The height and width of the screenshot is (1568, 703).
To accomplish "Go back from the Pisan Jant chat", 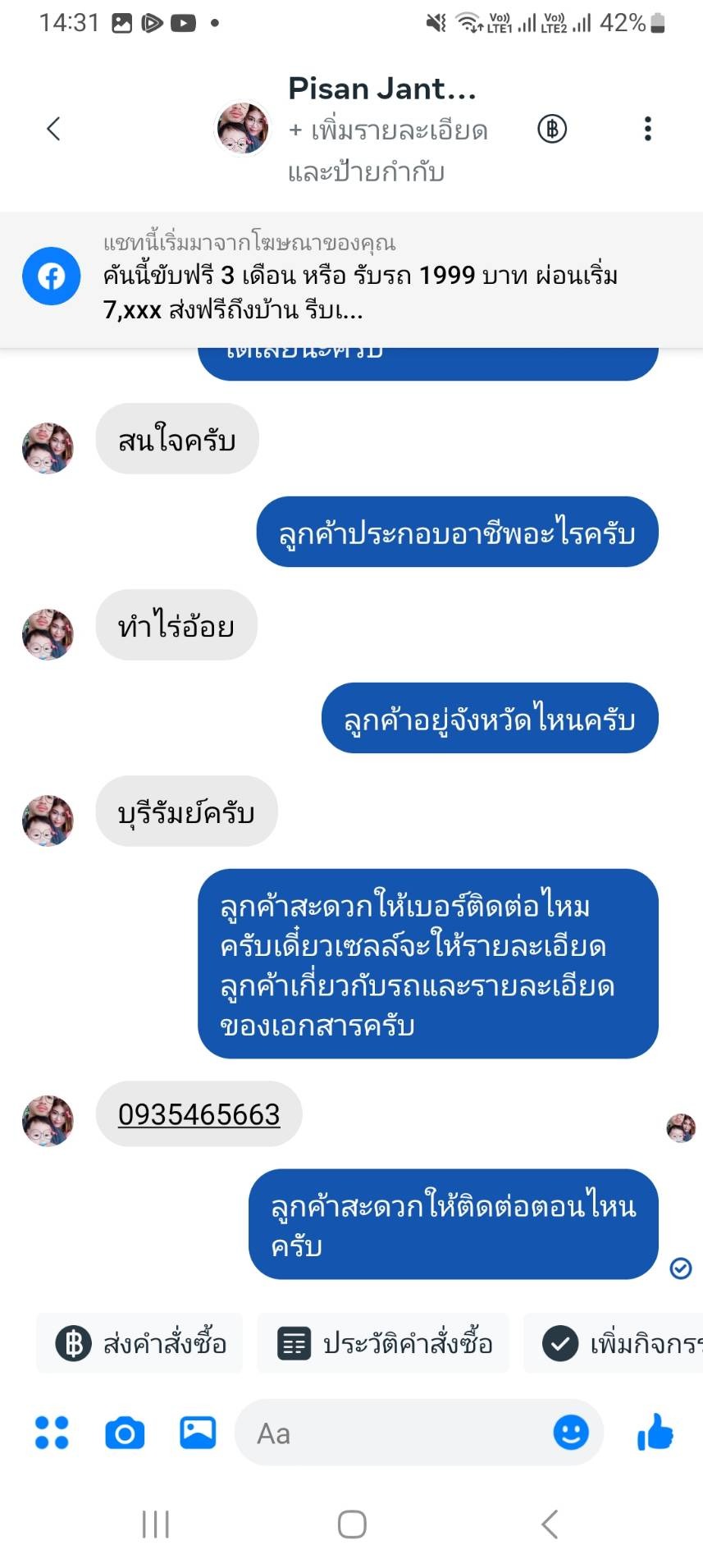I will [x=54, y=129].
